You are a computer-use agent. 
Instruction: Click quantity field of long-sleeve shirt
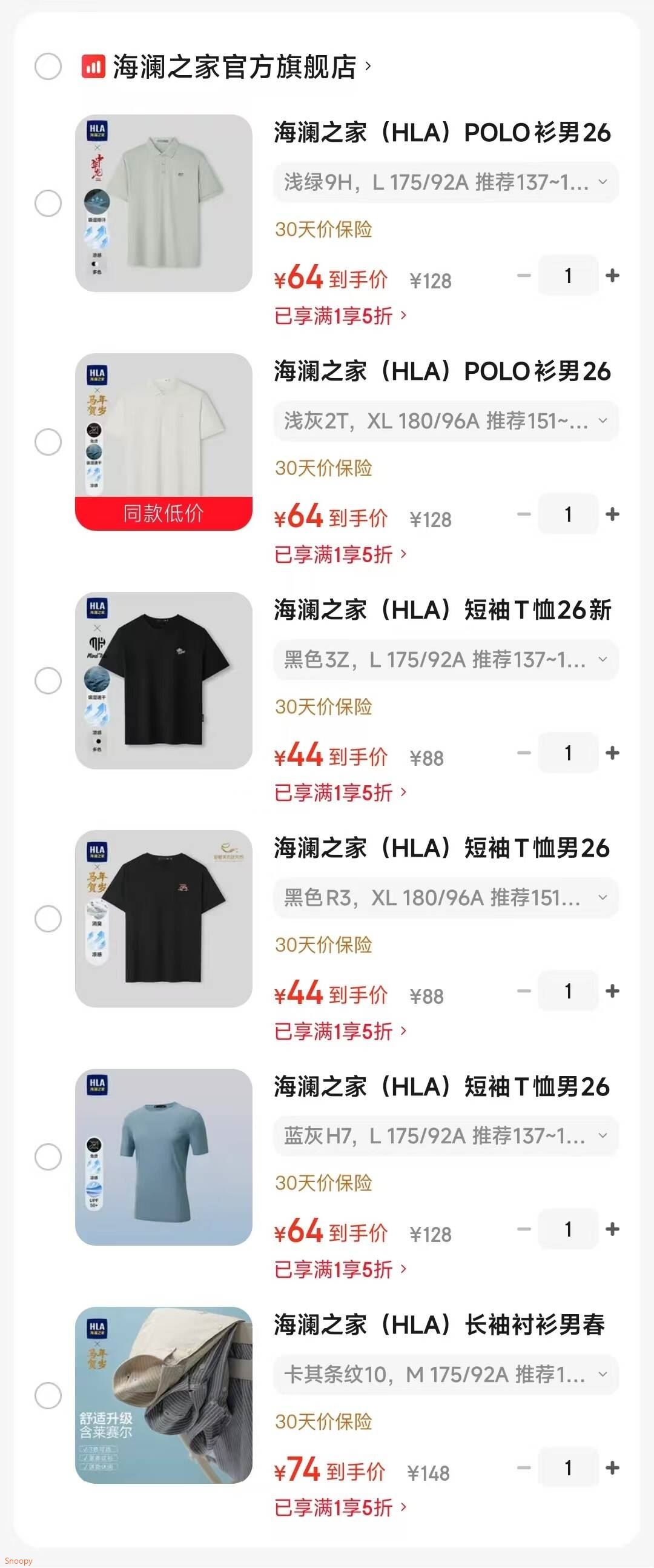point(567,1467)
